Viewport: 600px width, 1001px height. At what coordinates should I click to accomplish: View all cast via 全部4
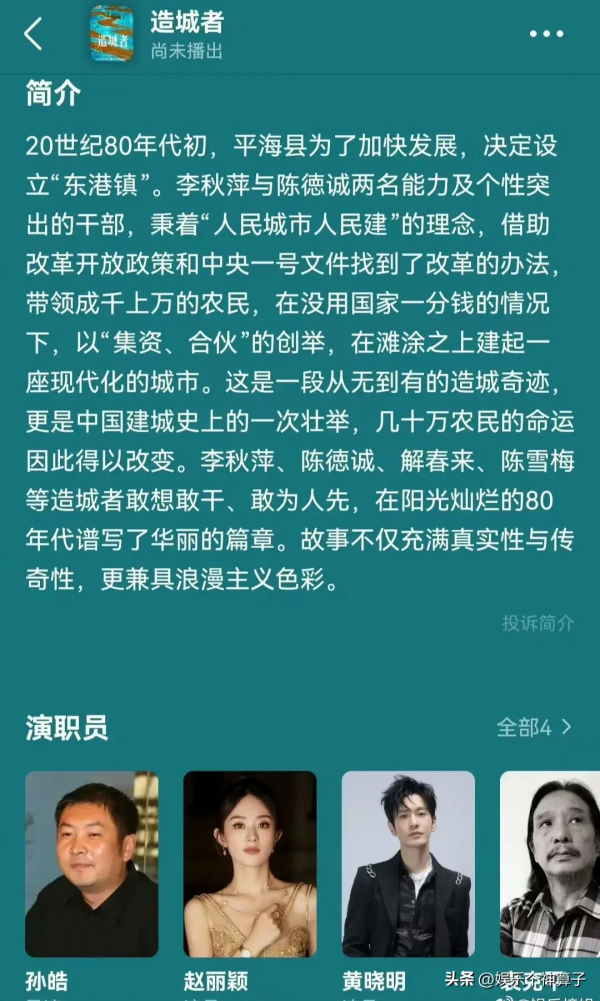[x=534, y=727]
